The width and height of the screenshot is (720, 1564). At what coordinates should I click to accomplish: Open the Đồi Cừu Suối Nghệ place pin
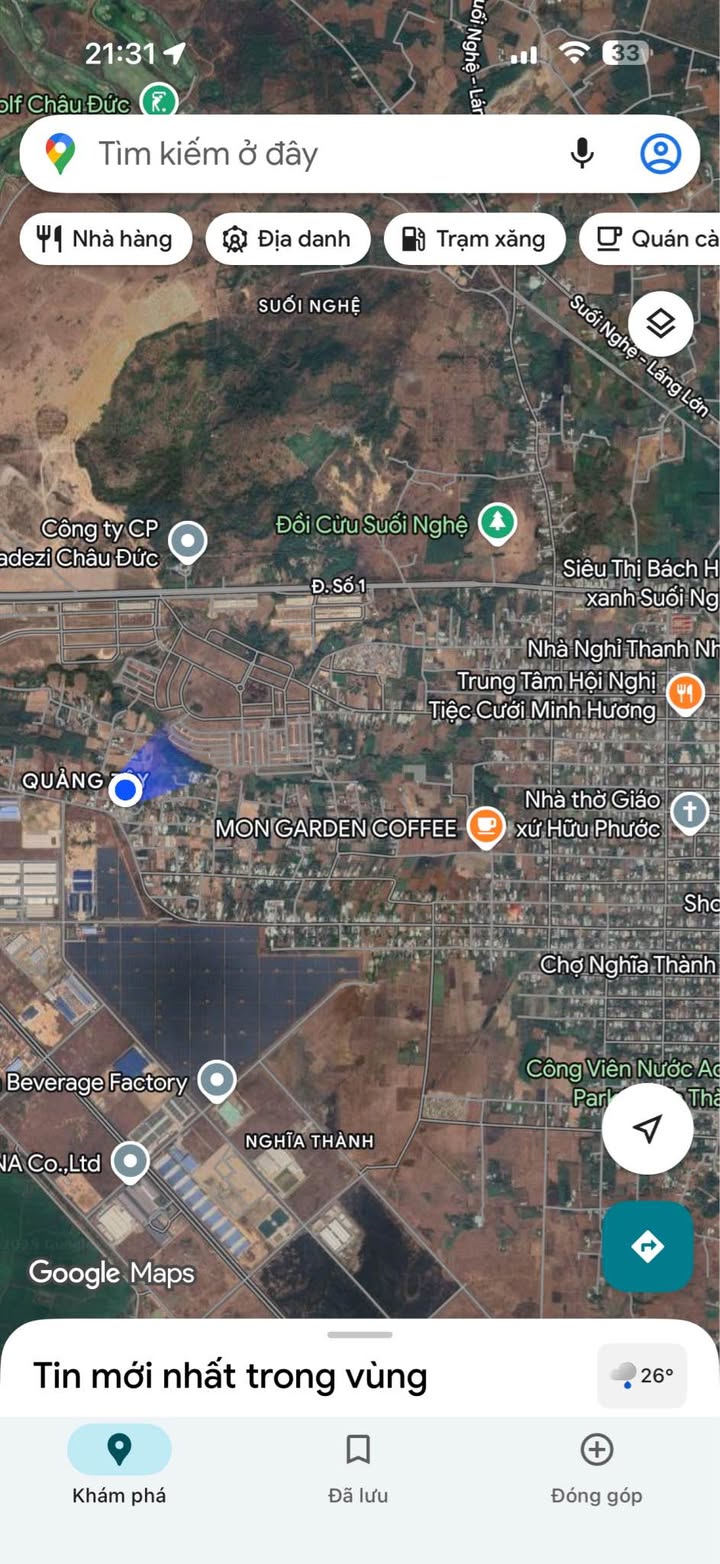497,522
